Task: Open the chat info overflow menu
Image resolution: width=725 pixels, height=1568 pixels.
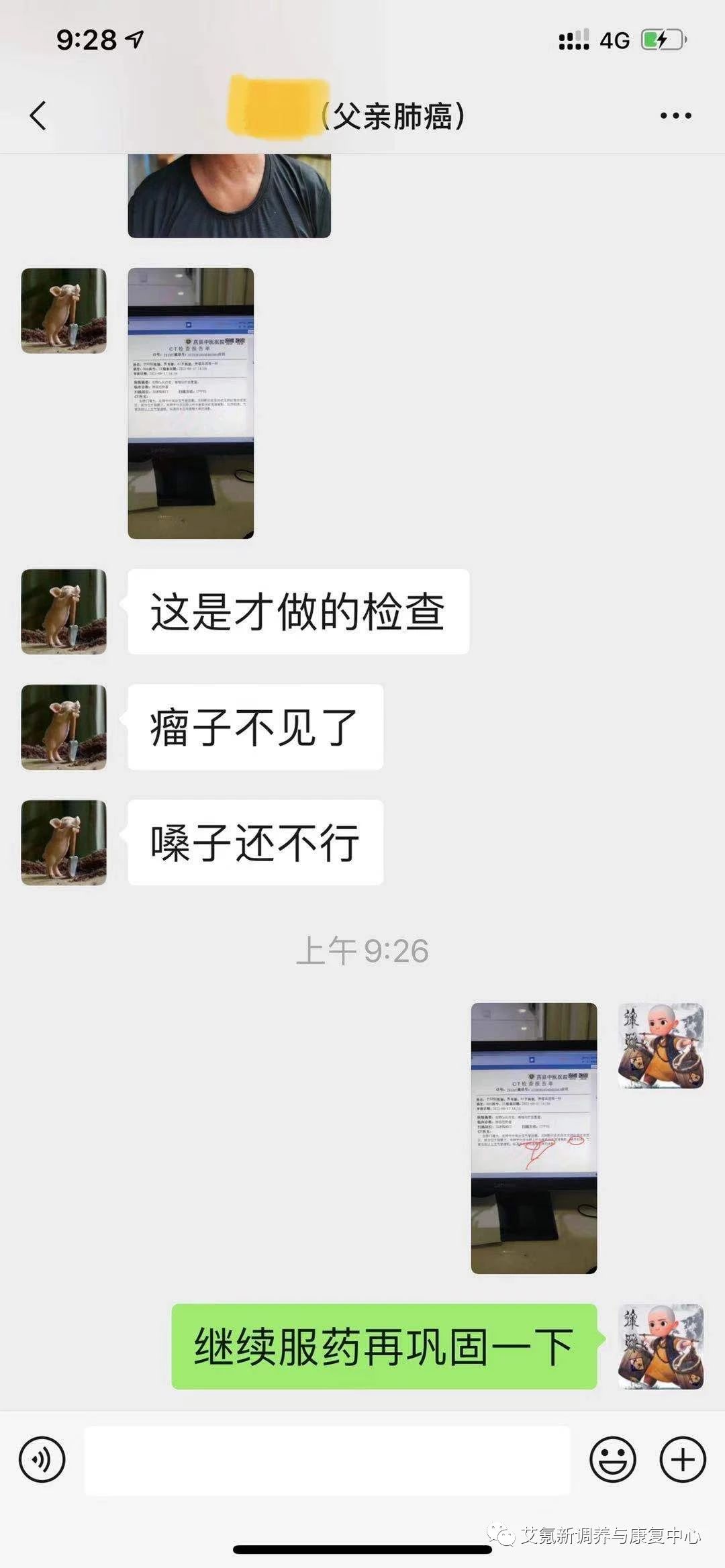Action: pyautogui.click(x=675, y=115)
